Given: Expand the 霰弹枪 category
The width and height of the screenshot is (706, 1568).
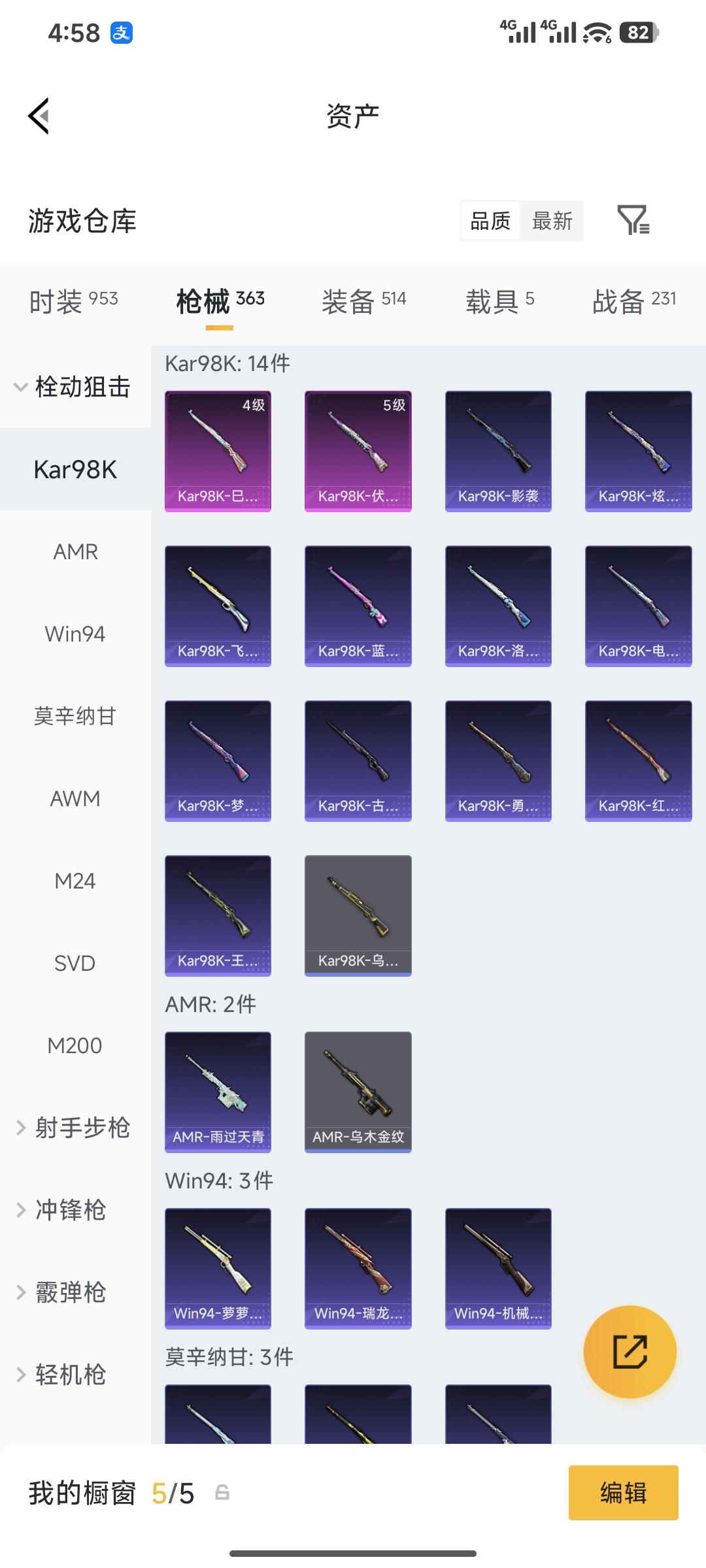Looking at the screenshot, I should tap(70, 1292).
